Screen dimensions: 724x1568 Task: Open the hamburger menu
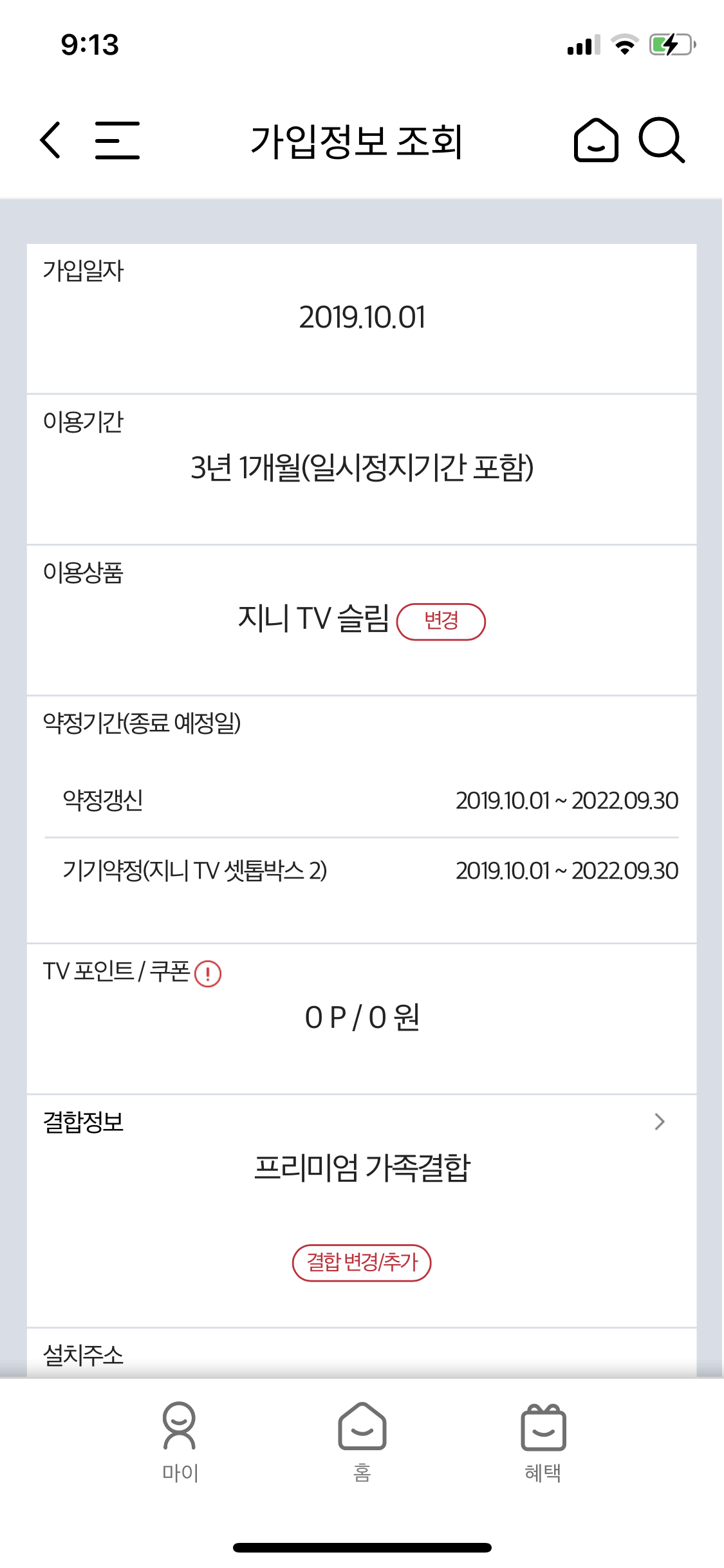click(117, 140)
